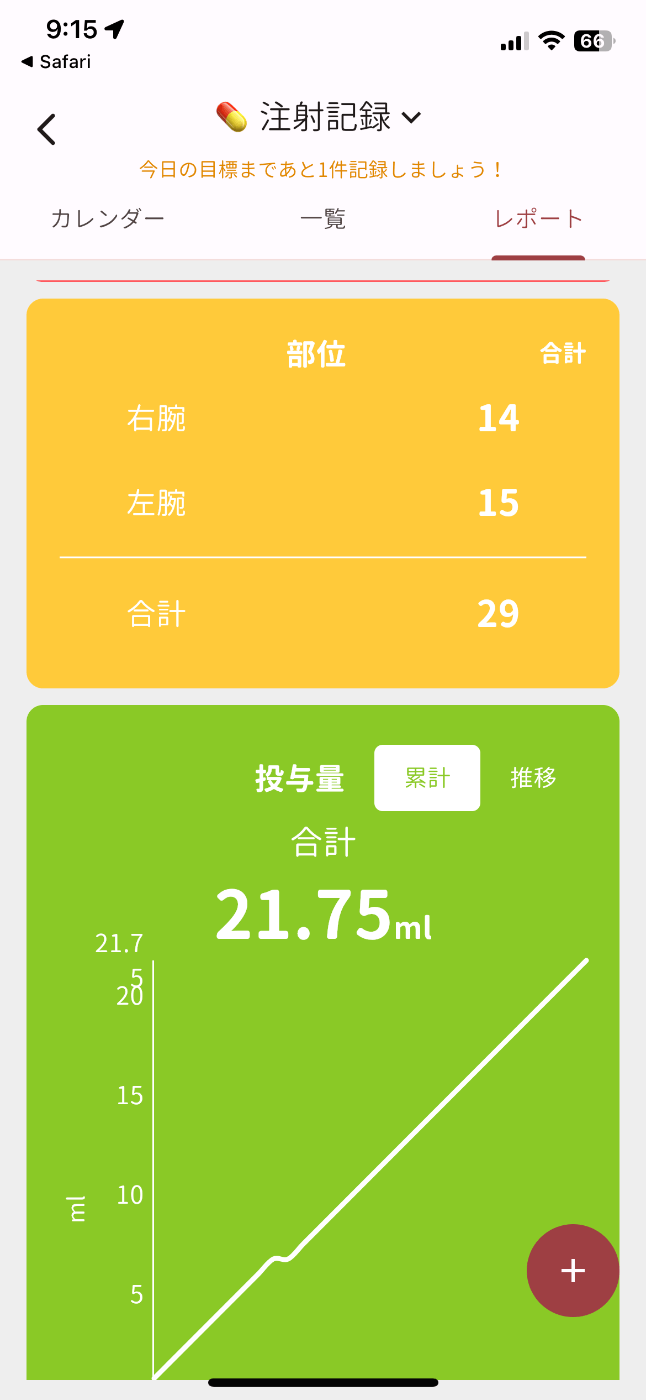
Task: Open the 注射記録 title dropdown
Action: tap(319, 117)
